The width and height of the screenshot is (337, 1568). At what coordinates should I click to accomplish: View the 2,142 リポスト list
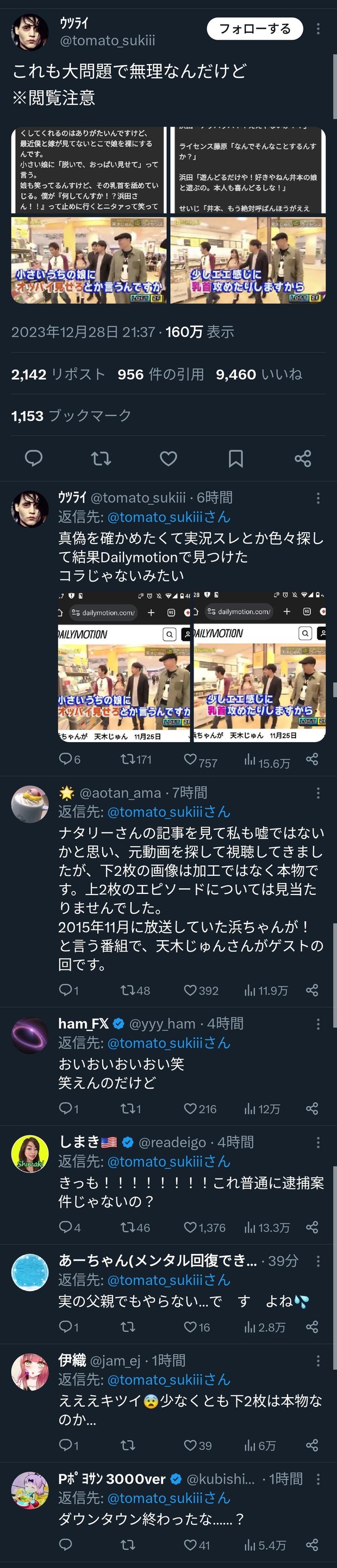coord(58,374)
